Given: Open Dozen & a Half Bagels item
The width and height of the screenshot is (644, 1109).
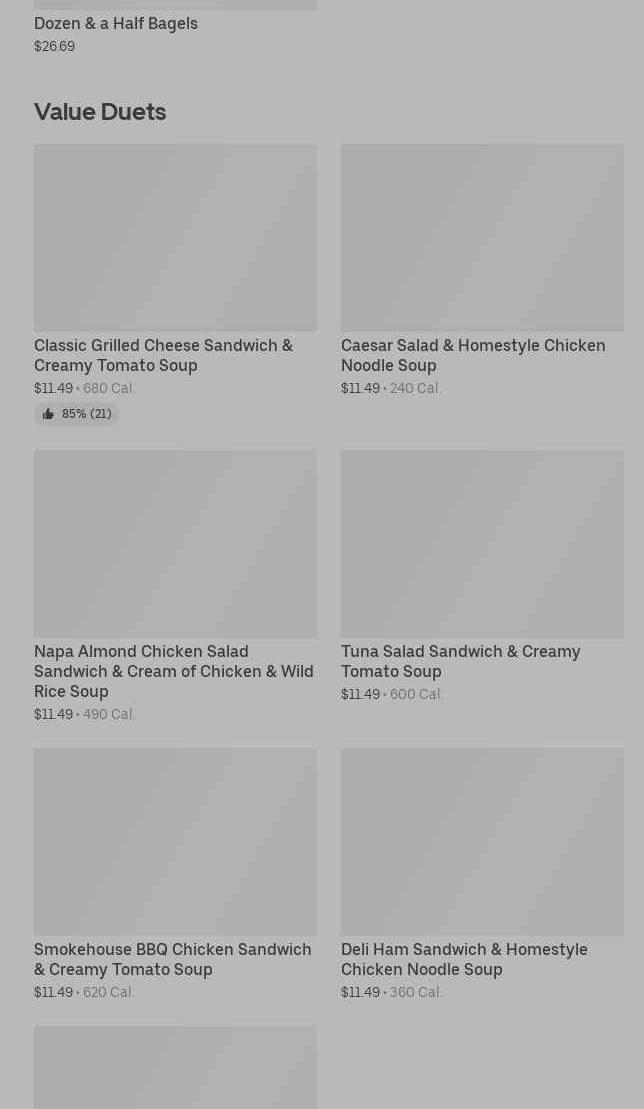Looking at the screenshot, I should (x=116, y=24).
